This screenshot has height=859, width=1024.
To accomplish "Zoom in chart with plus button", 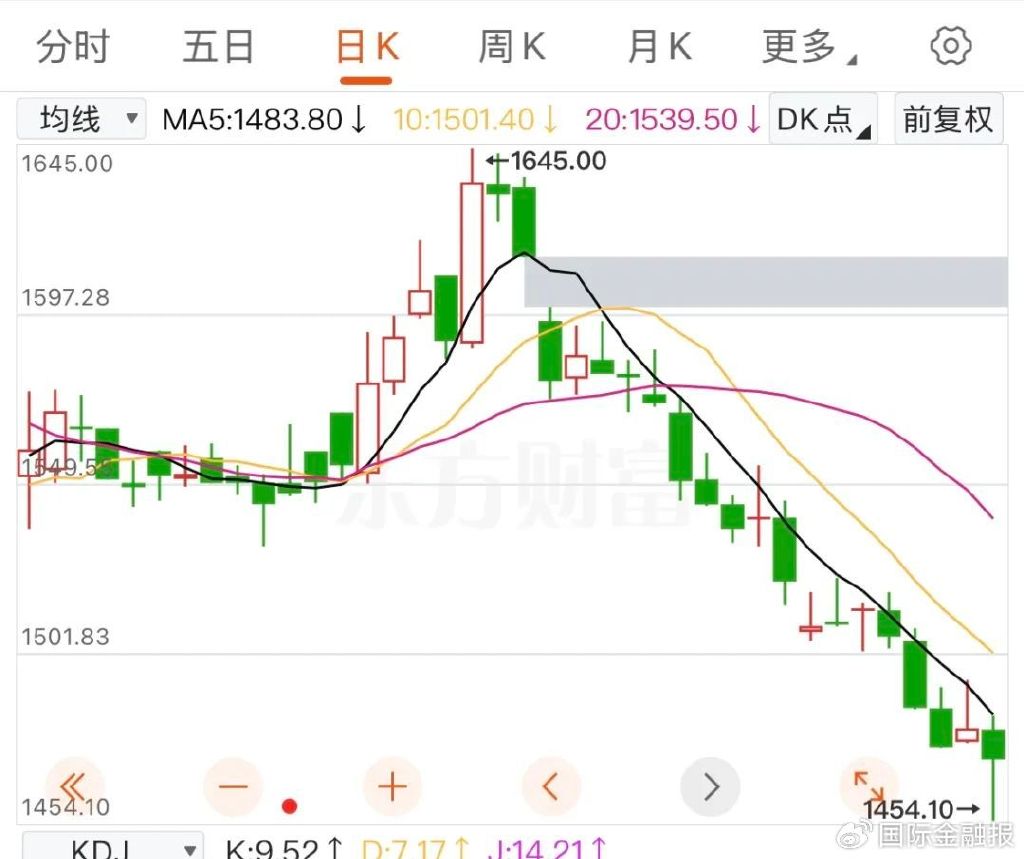I will point(392,786).
